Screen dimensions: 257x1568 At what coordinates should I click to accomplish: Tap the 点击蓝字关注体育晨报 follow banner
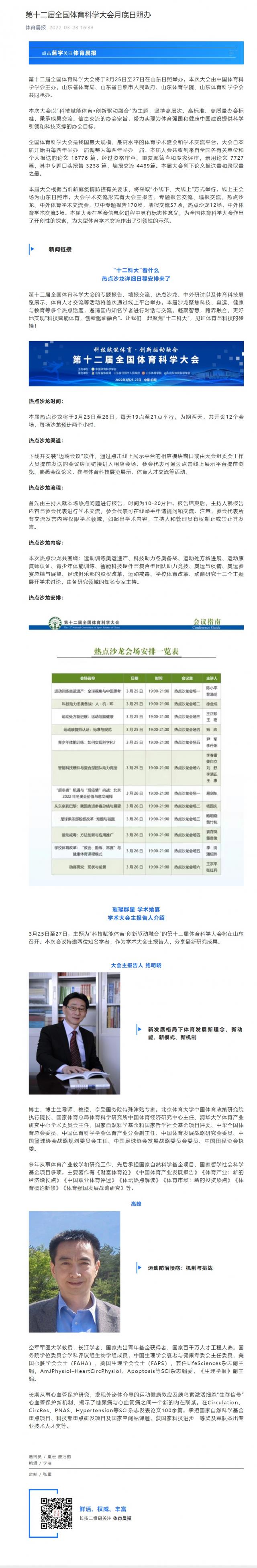136,53
